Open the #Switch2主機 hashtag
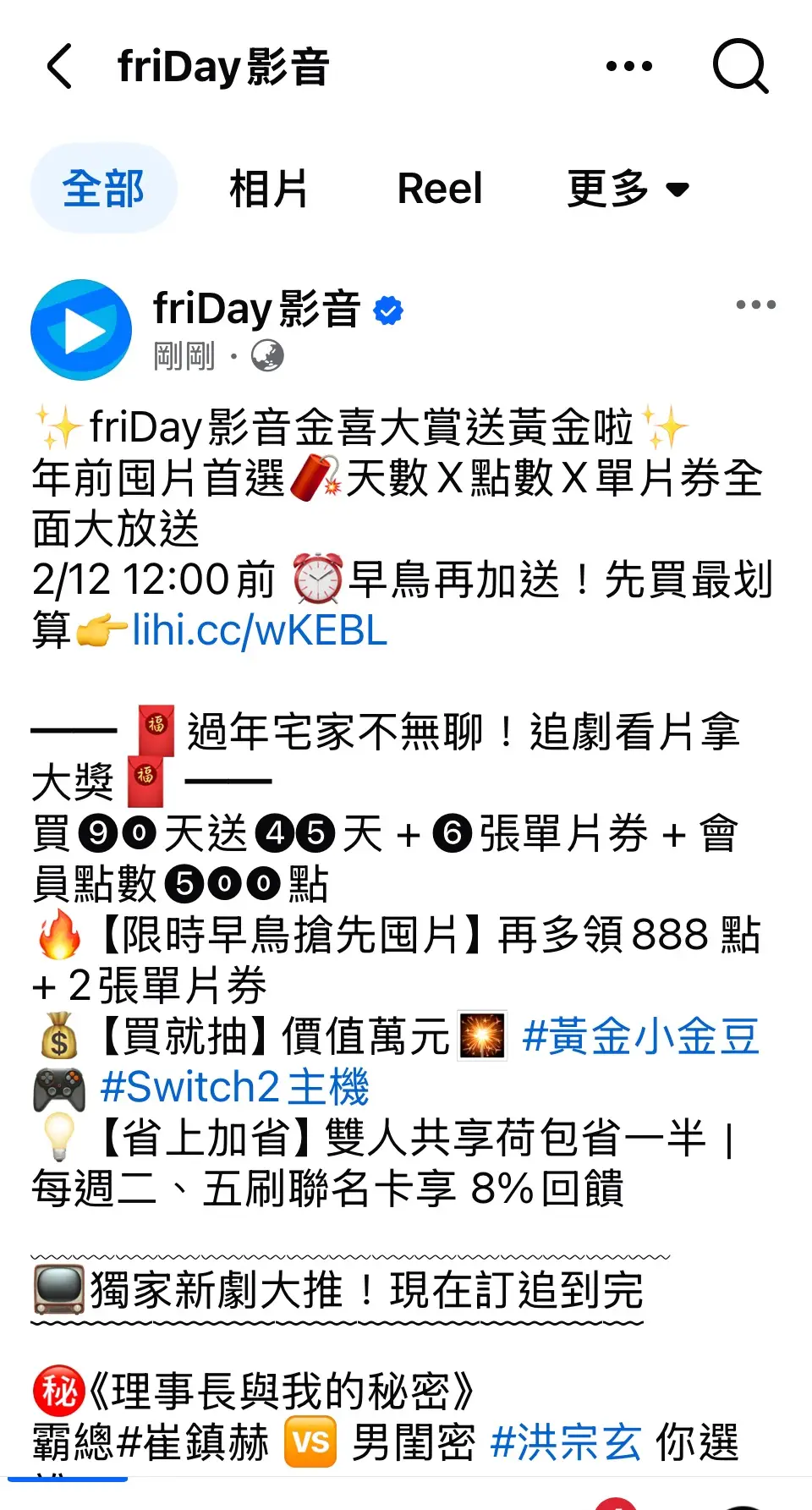Viewport: 812px width, 1510px height. 234,1088
